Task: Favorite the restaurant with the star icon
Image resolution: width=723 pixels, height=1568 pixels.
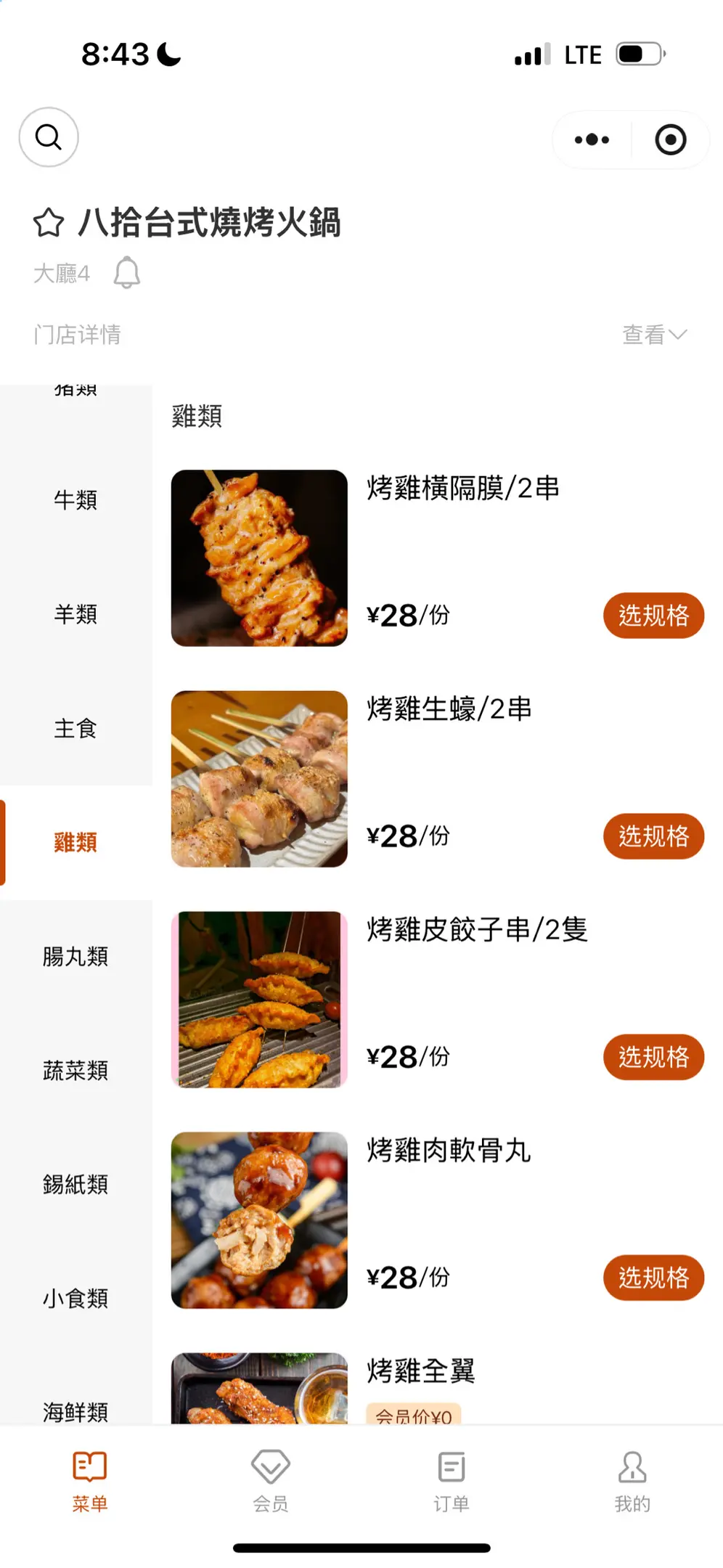Action: tap(49, 223)
